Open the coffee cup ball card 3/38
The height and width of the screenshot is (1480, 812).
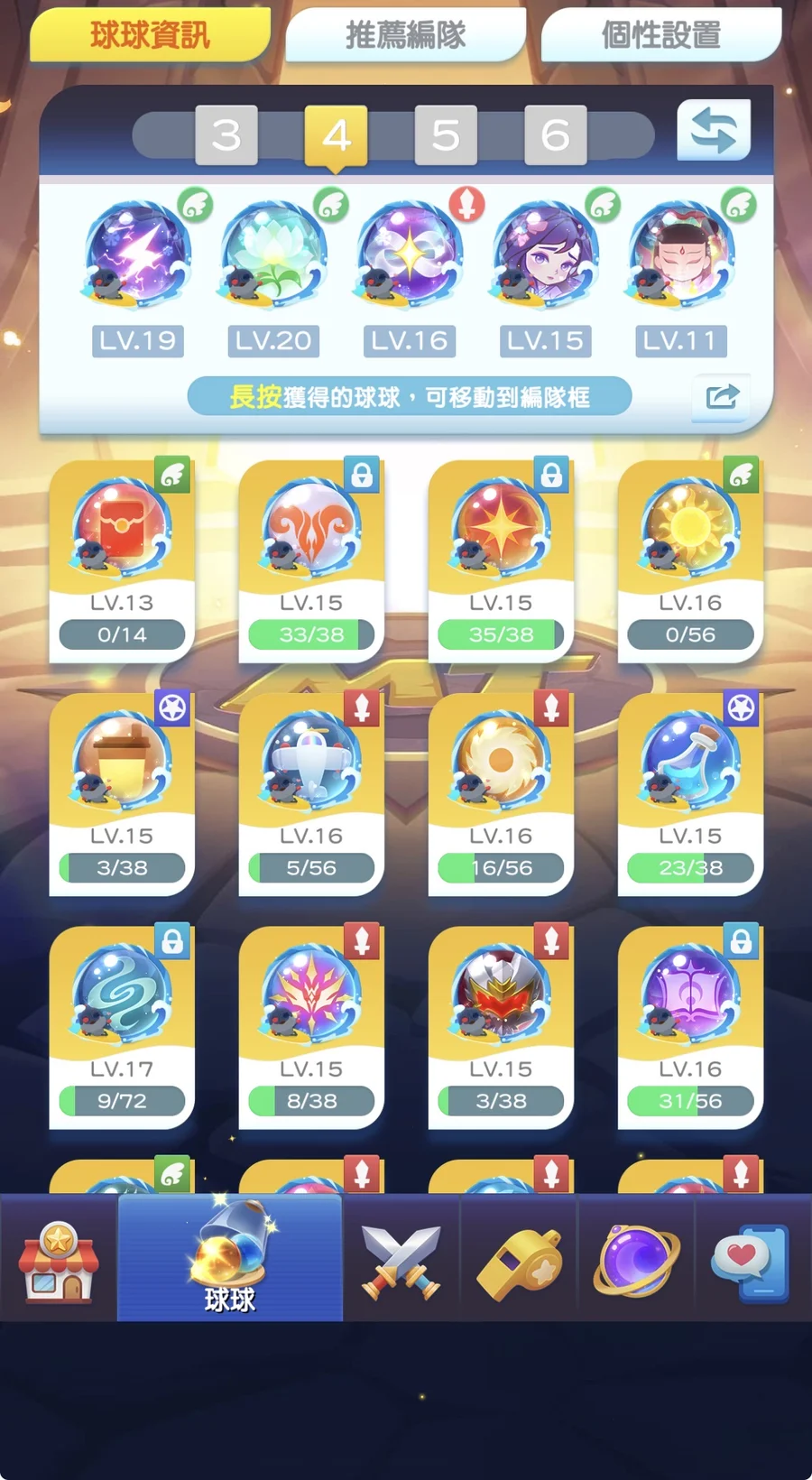tap(122, 794)
